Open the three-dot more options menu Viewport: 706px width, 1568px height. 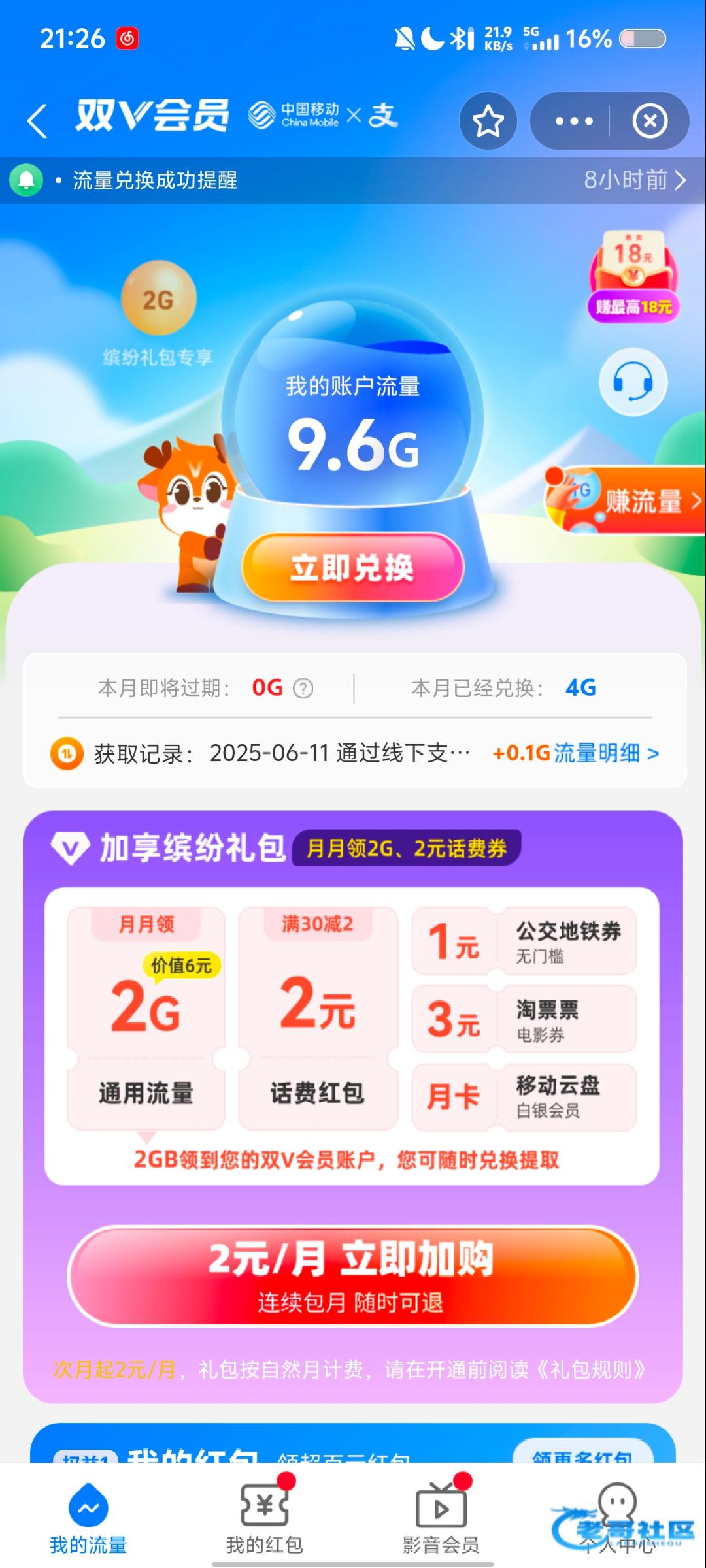click(573, 122)
